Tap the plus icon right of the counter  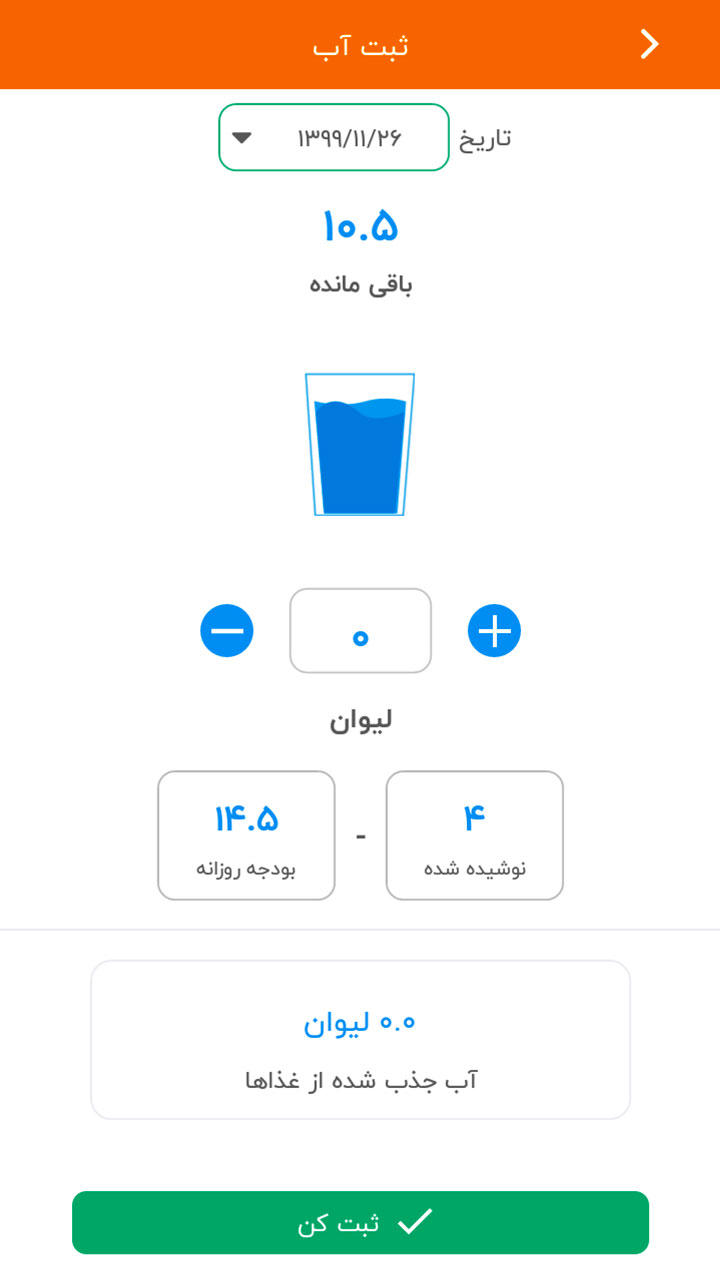(494, 630)
